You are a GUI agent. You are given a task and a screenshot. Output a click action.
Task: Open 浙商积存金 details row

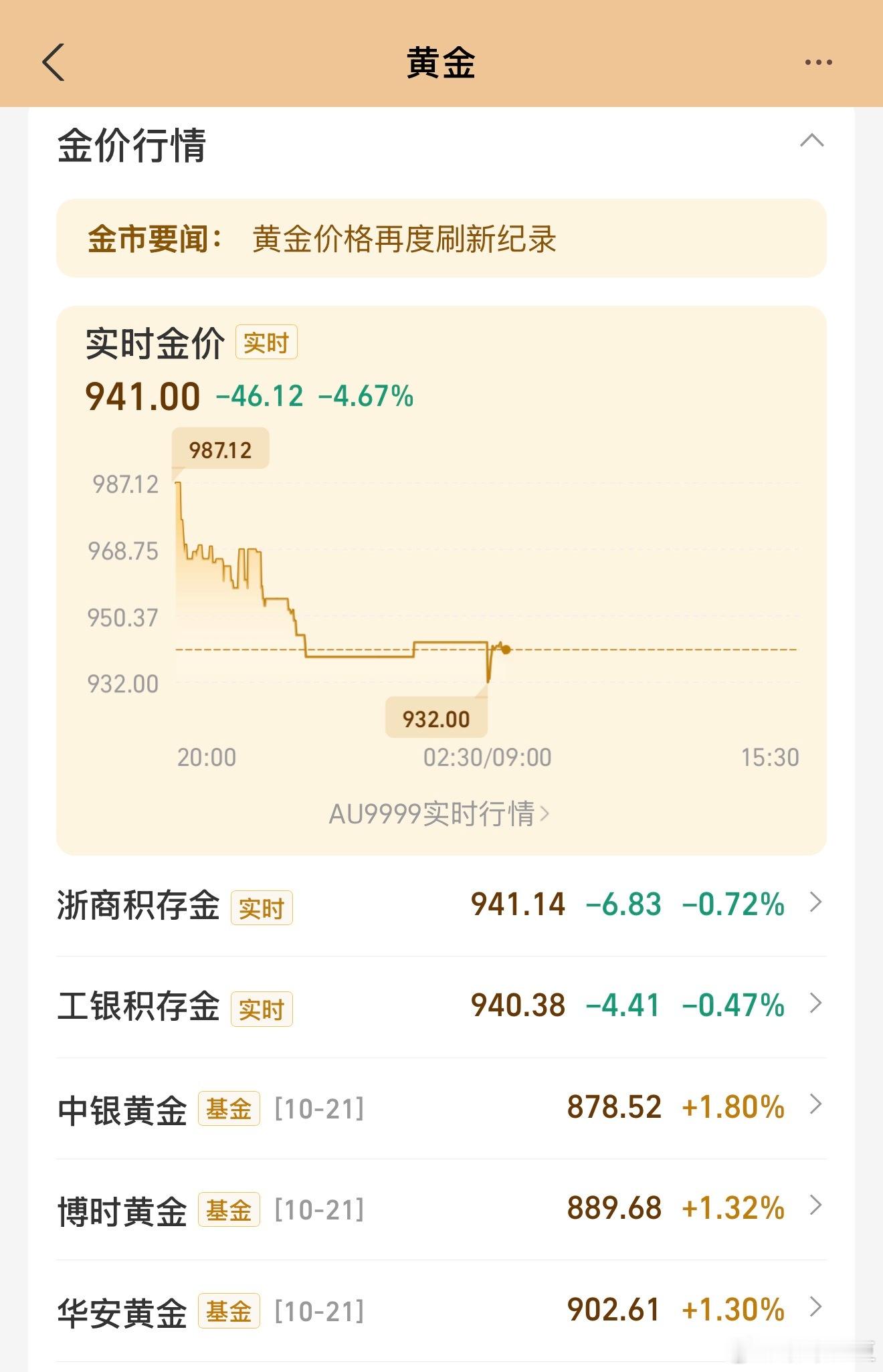[x=441, y=905]
